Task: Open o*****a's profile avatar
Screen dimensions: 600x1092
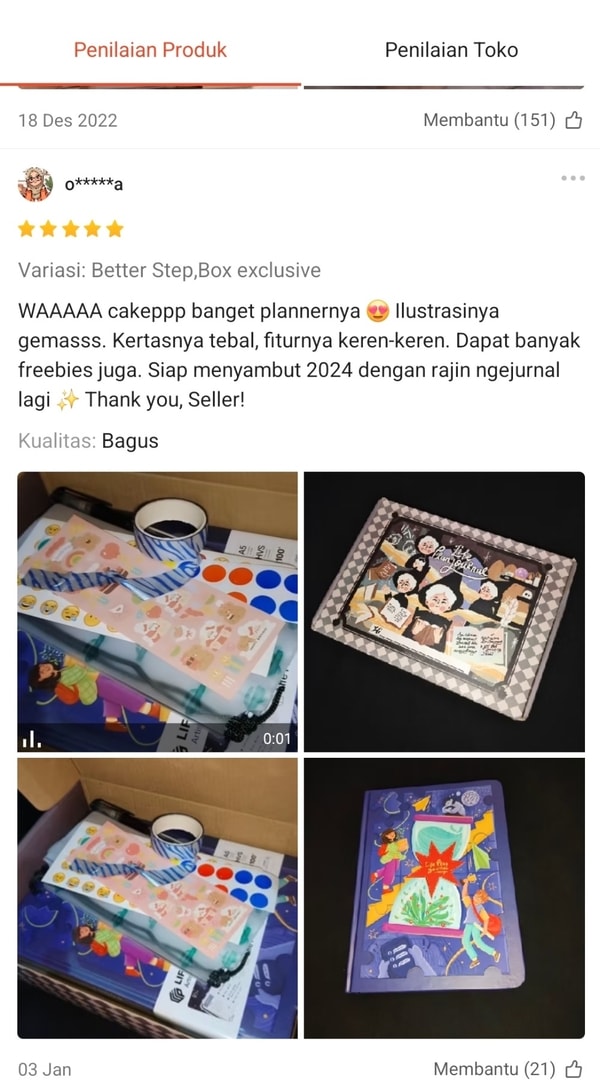Action: 35,185
